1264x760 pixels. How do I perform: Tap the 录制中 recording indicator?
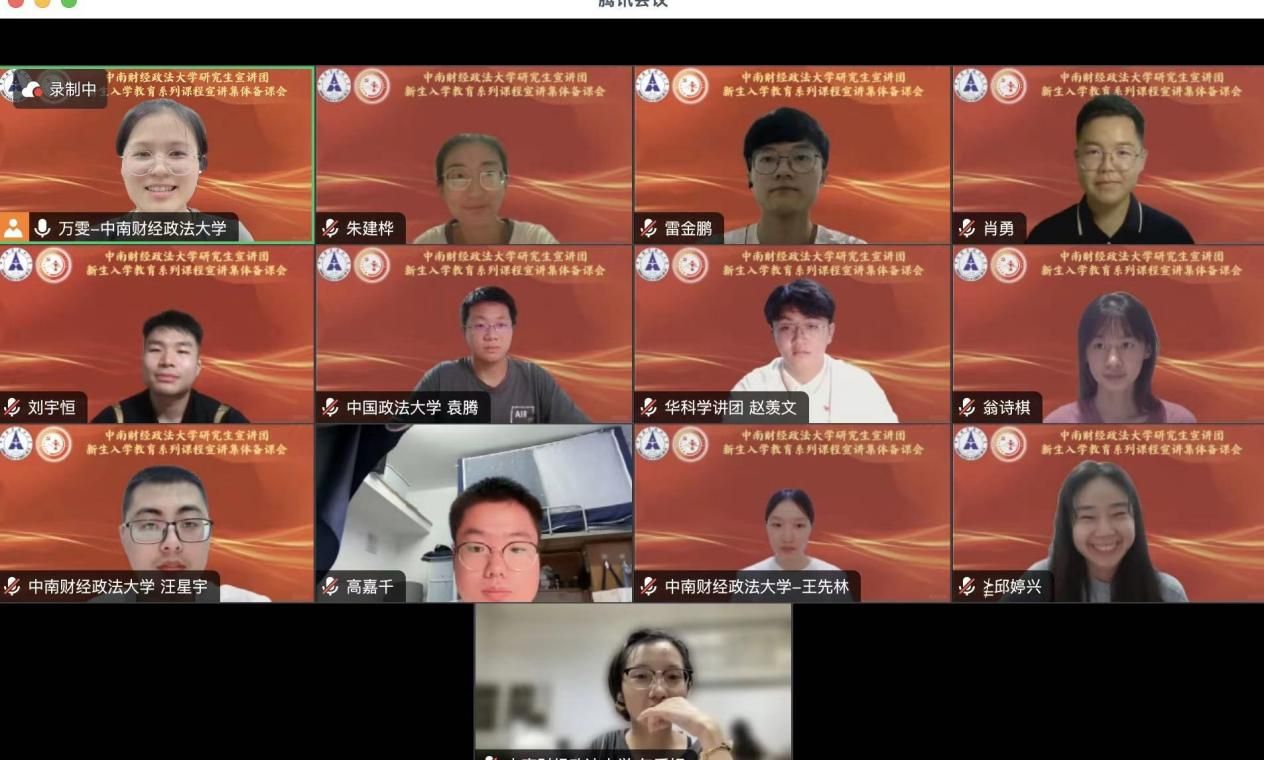[x=62, y=89]
